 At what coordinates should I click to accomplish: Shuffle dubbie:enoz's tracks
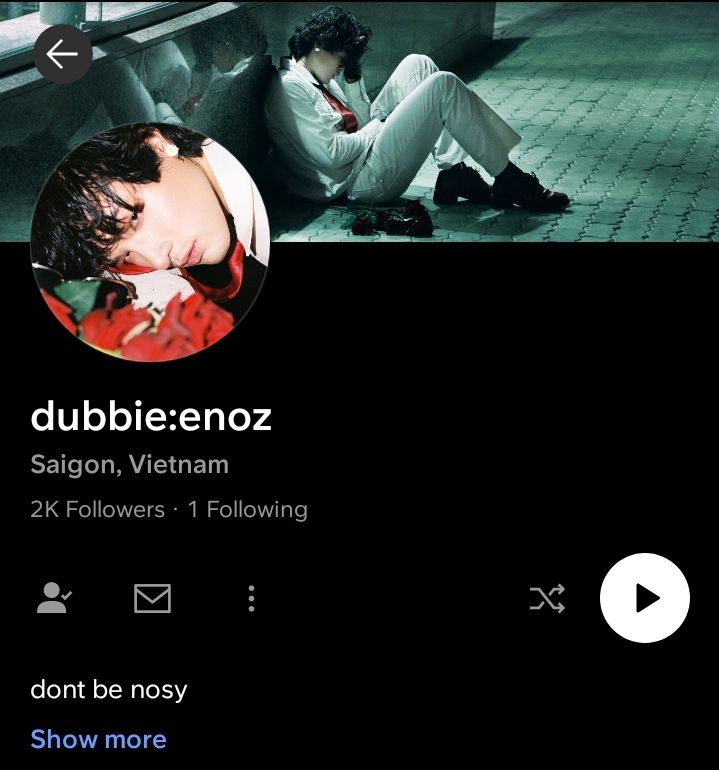(547, 598)
